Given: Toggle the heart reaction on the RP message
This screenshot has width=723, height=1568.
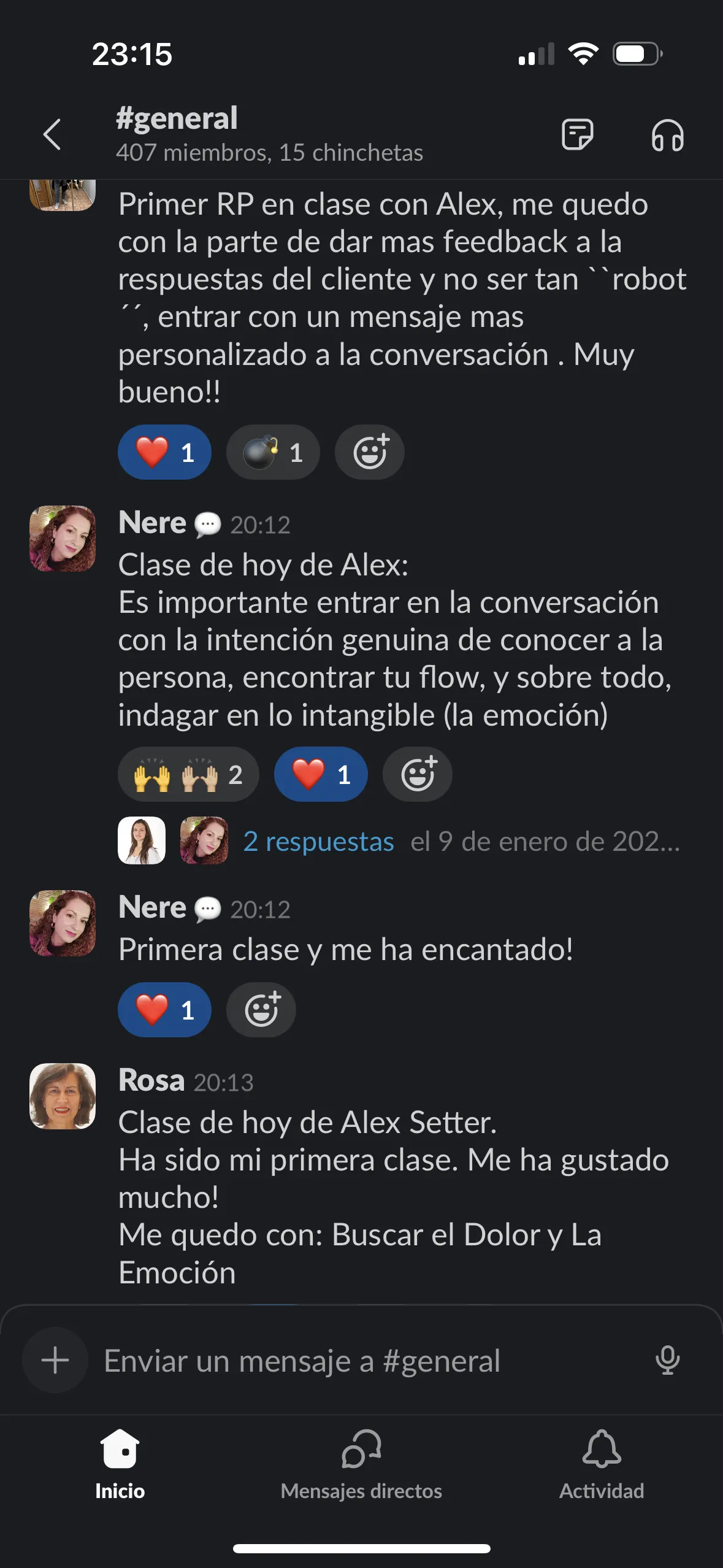Looking at the screenshot, I should coord(164,453).
